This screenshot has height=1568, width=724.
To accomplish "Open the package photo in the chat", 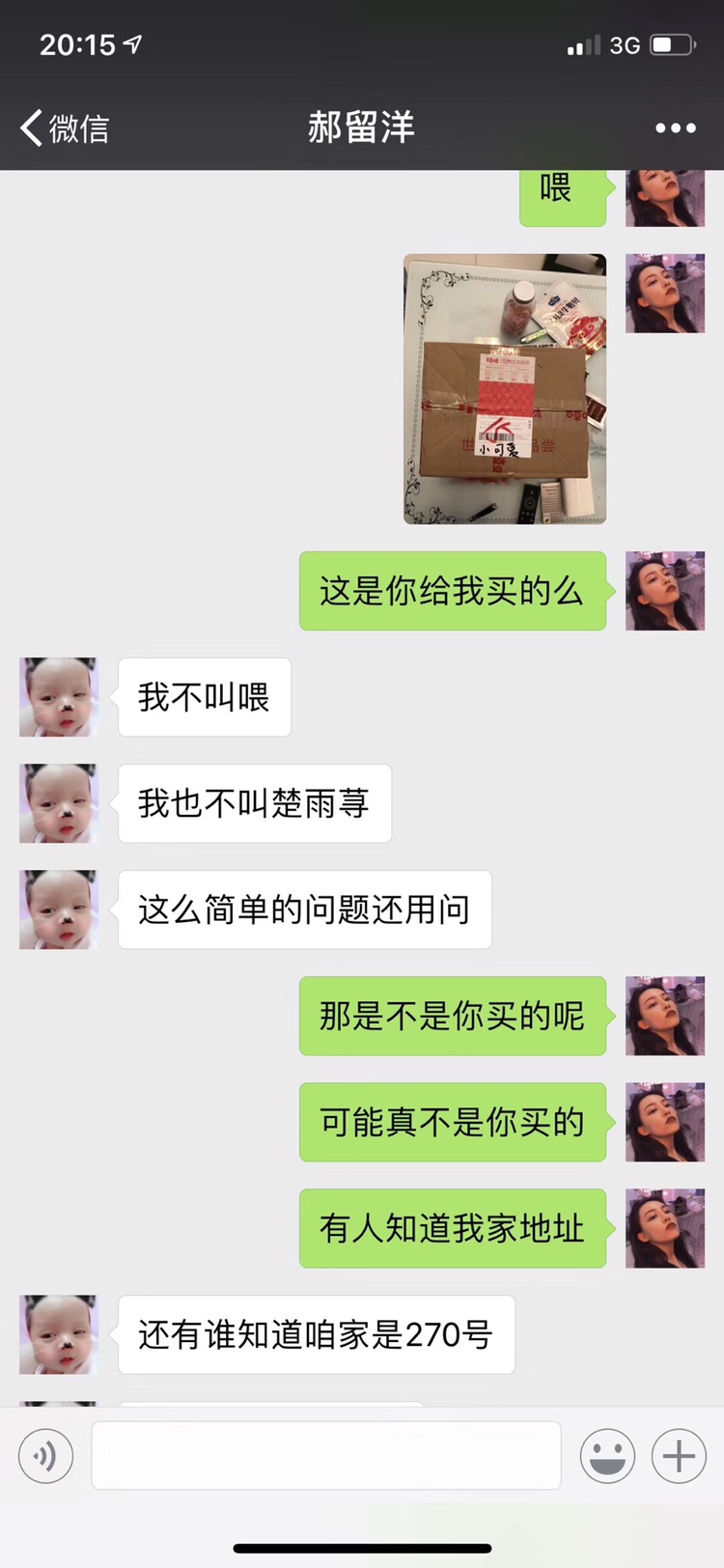I will tap(505, 389).
